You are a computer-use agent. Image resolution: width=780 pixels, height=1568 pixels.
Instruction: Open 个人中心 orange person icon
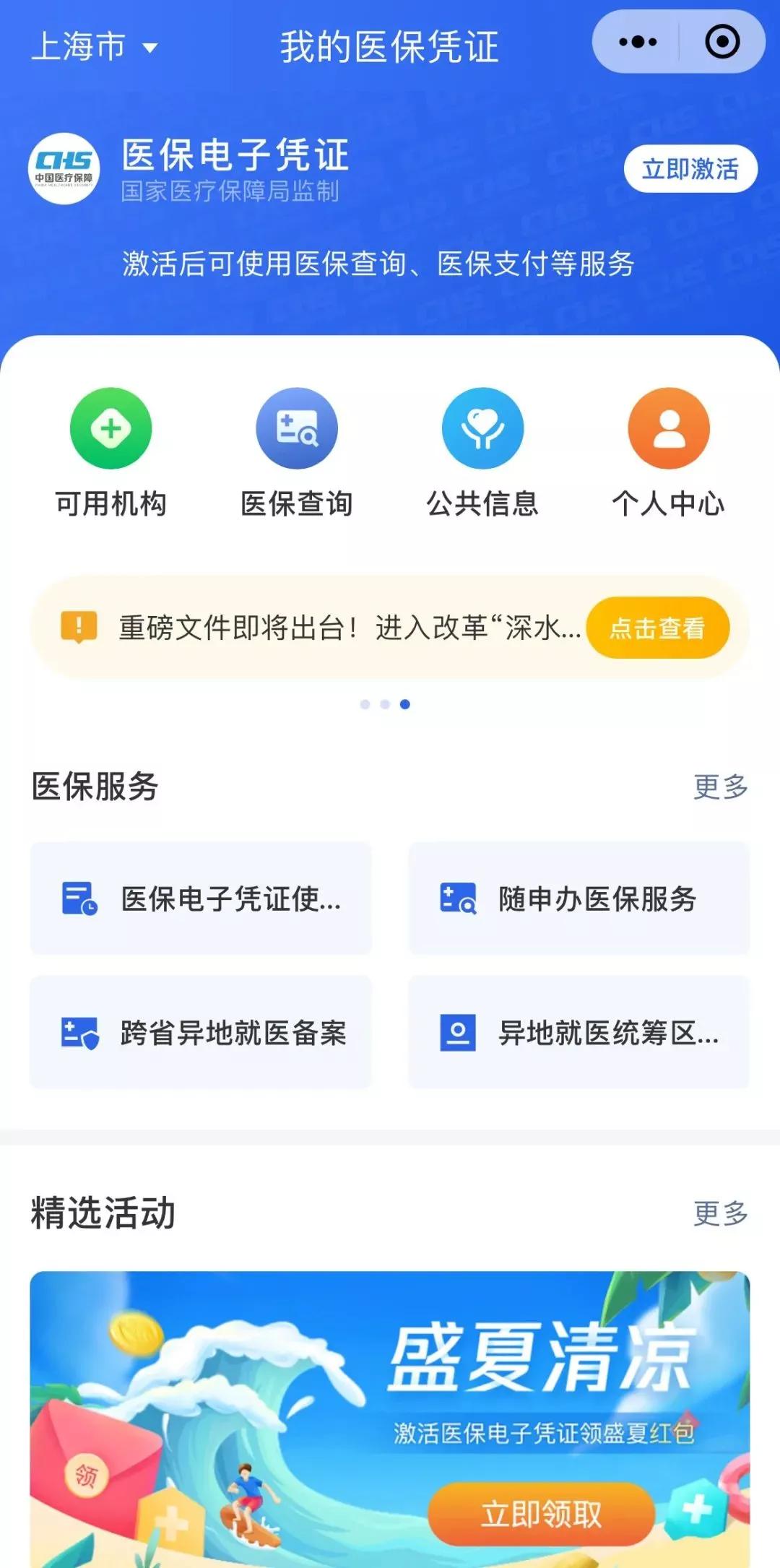pos(668,428)
